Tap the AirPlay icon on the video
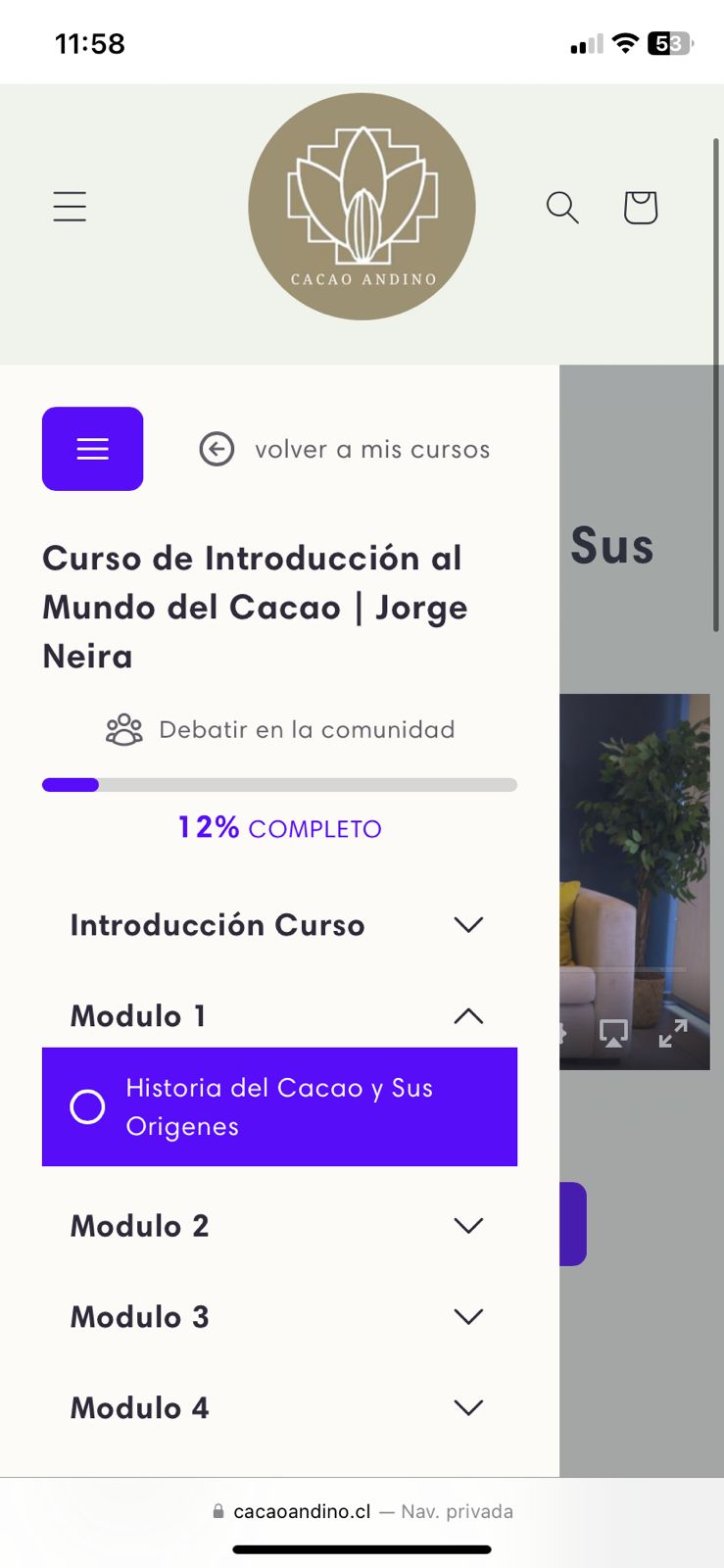 614,1033
